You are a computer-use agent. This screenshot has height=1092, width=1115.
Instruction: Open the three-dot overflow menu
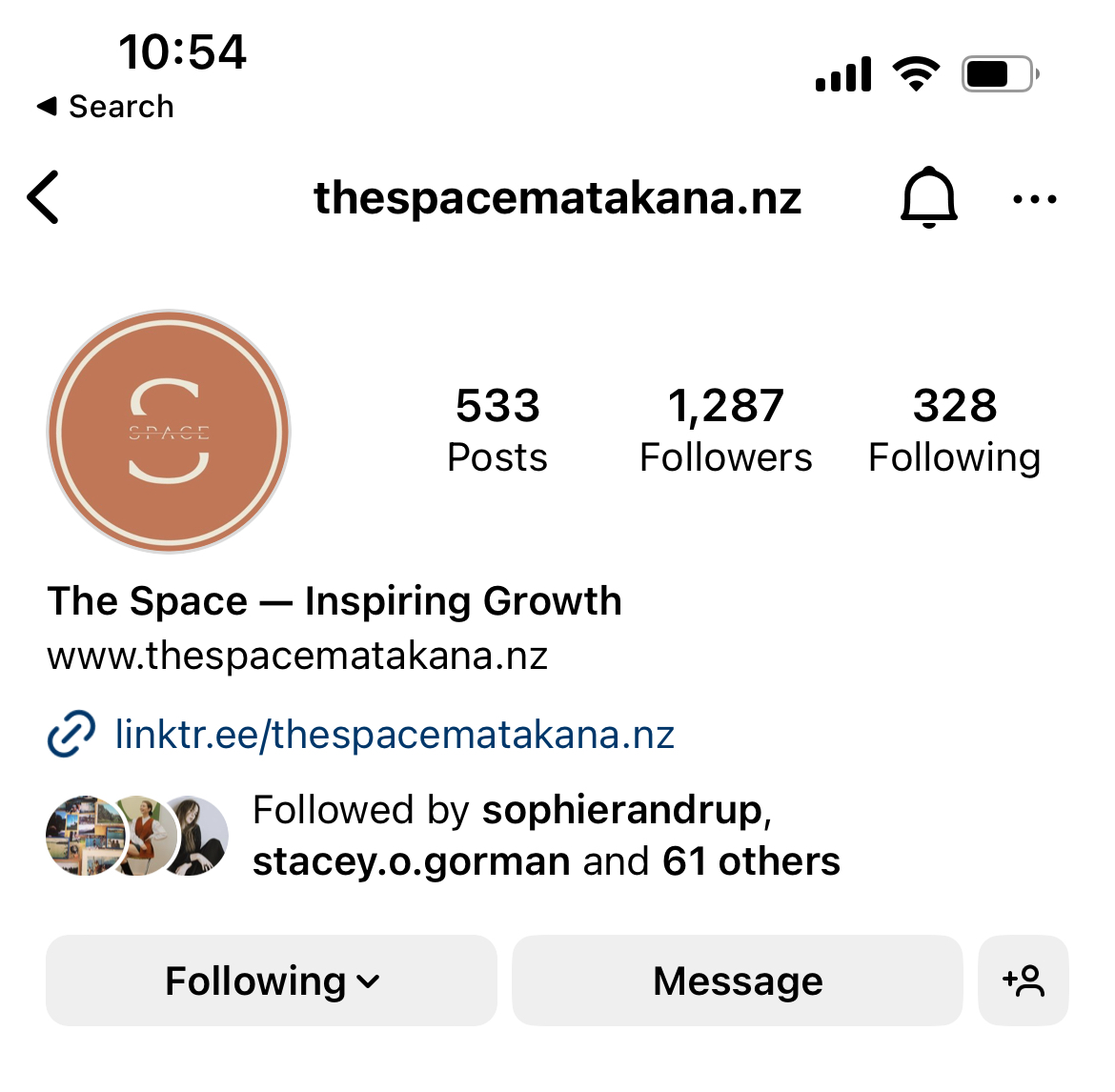tap(1034, 199)
